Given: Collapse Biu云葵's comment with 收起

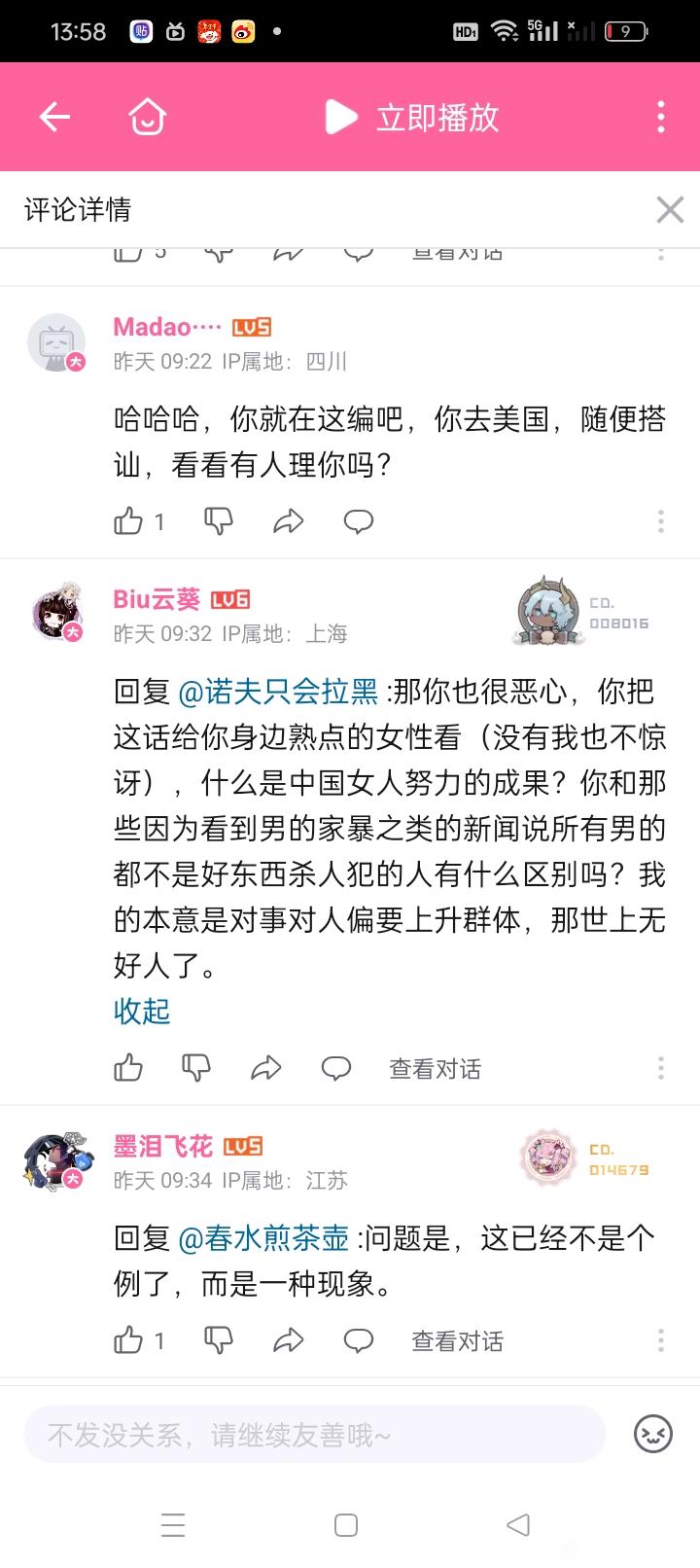Looking at the screenshot, I should (142, 1012).
